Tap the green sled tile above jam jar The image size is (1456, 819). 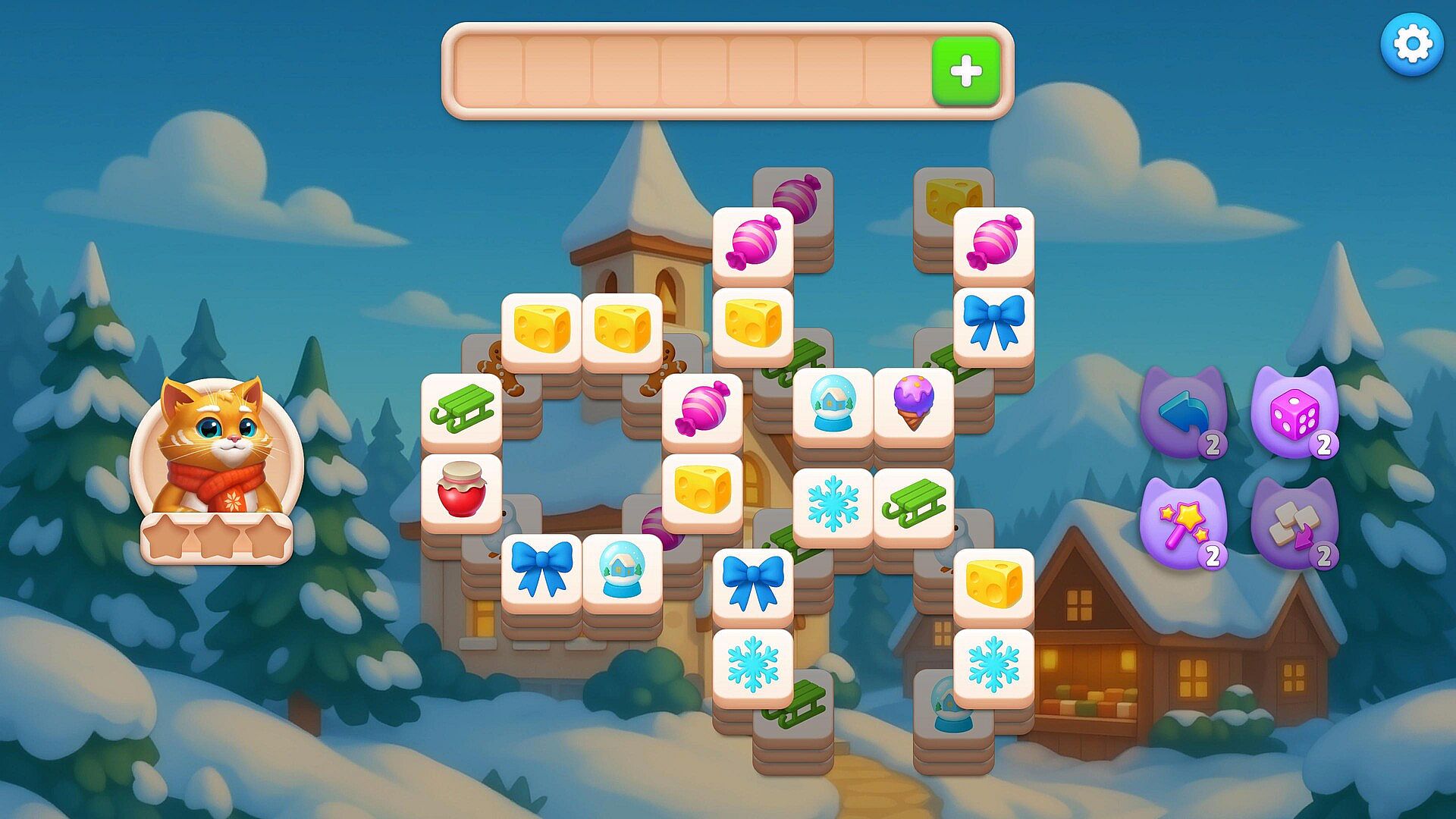(461, 411)
